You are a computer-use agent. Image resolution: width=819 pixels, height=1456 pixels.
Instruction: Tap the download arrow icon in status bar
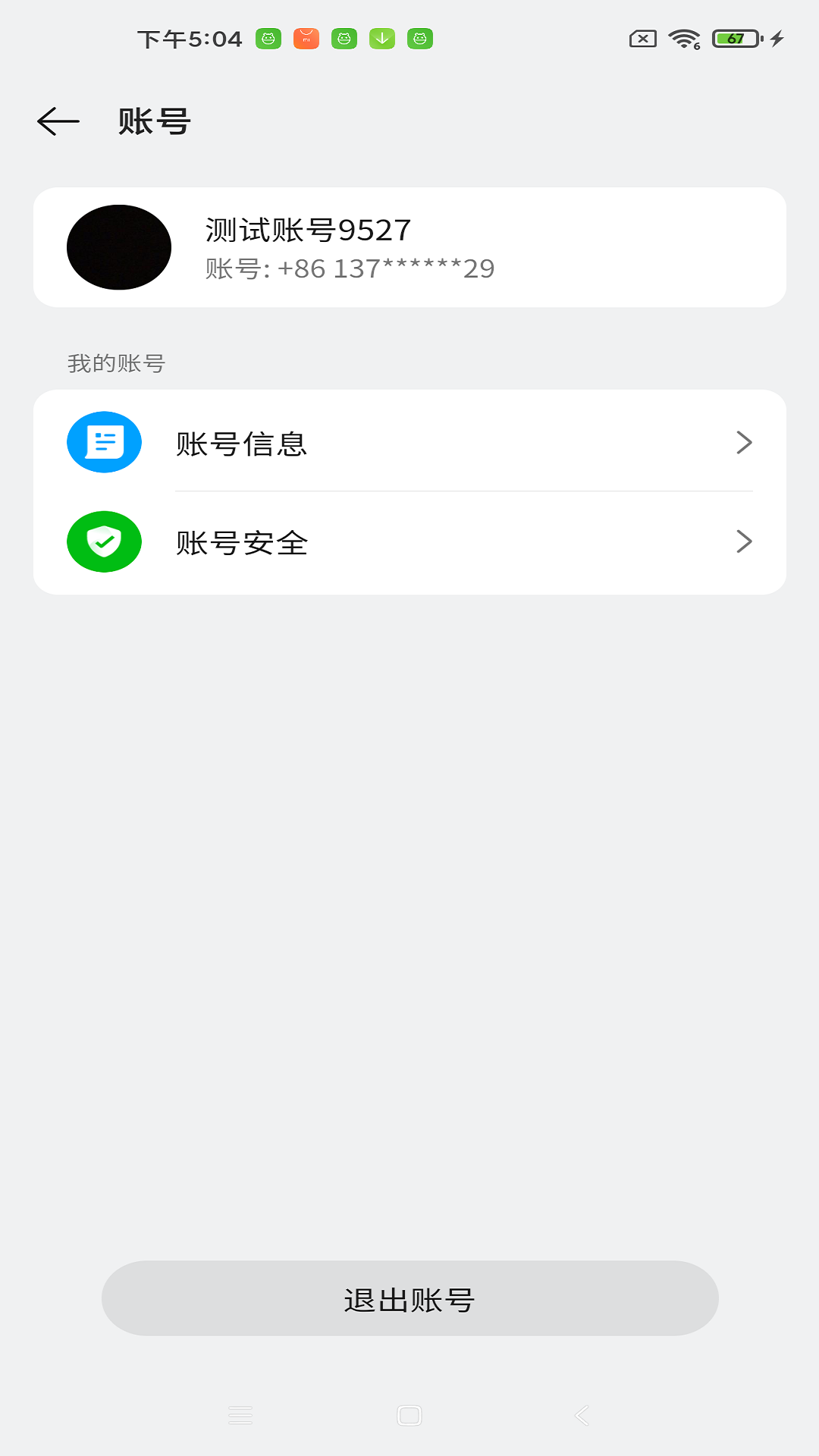click(383, 37)
